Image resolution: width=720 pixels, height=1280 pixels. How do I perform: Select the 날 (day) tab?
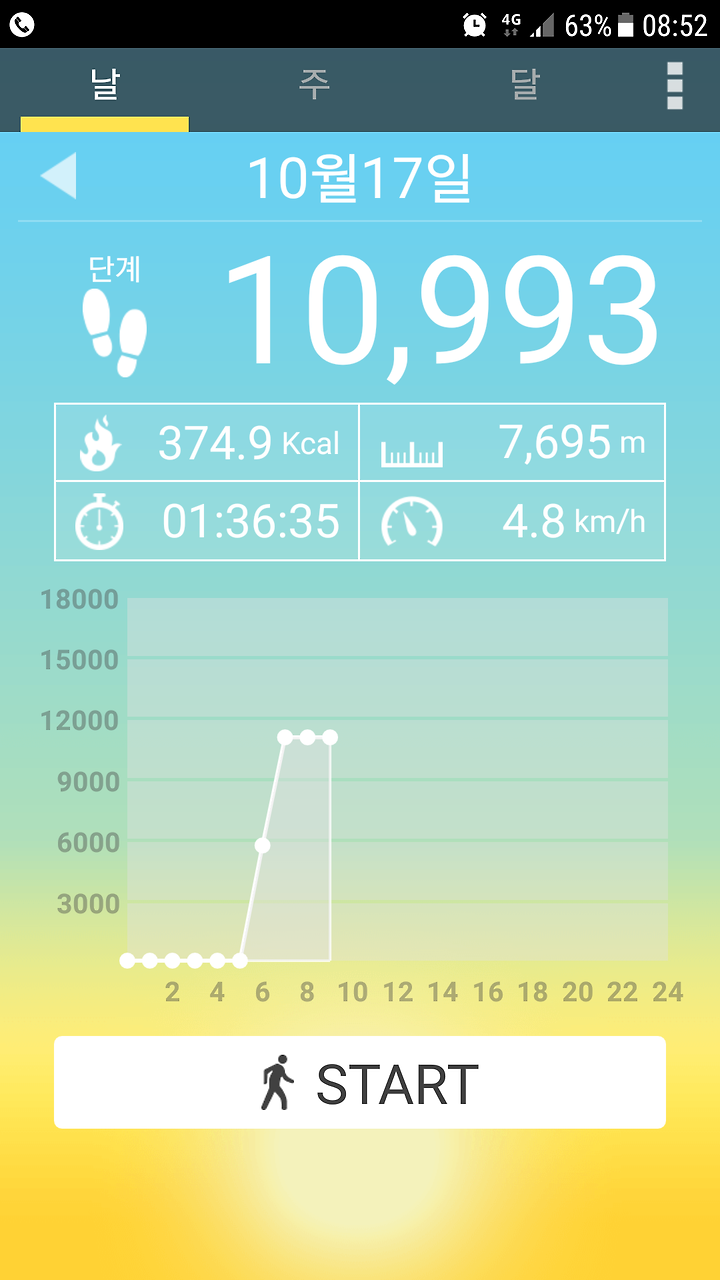click(105, 86)
